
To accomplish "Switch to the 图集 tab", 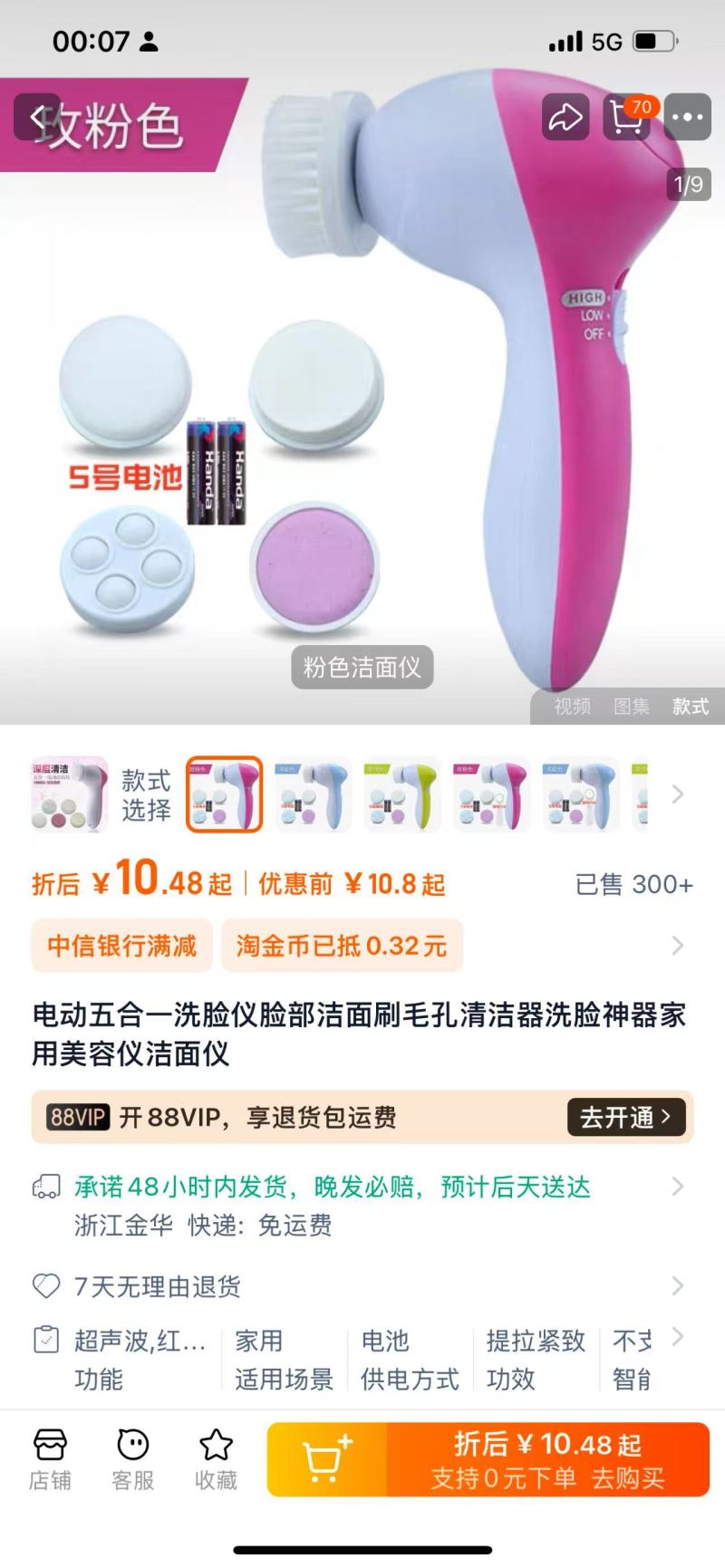I will (x=632, y=707).
